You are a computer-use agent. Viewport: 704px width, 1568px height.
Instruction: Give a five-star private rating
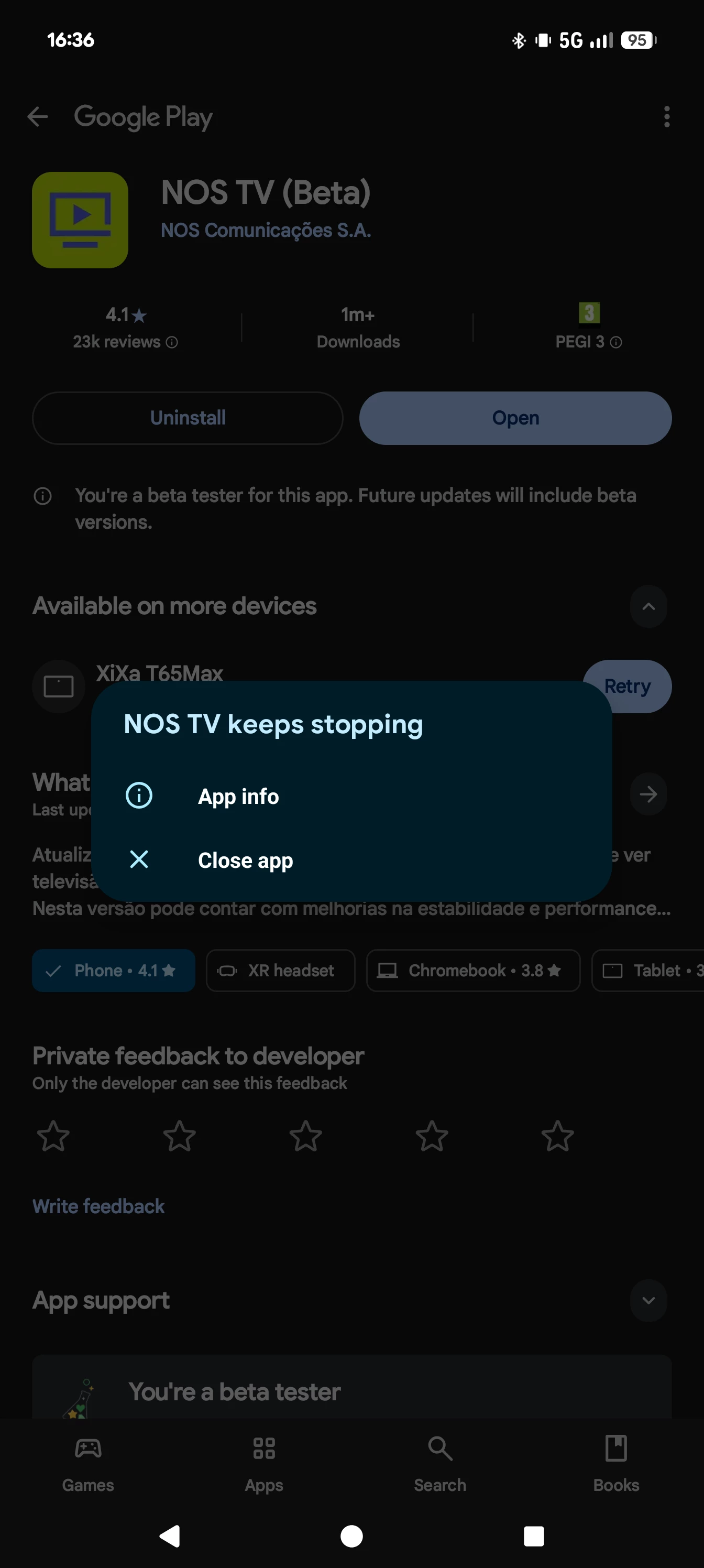point(557,1136)
